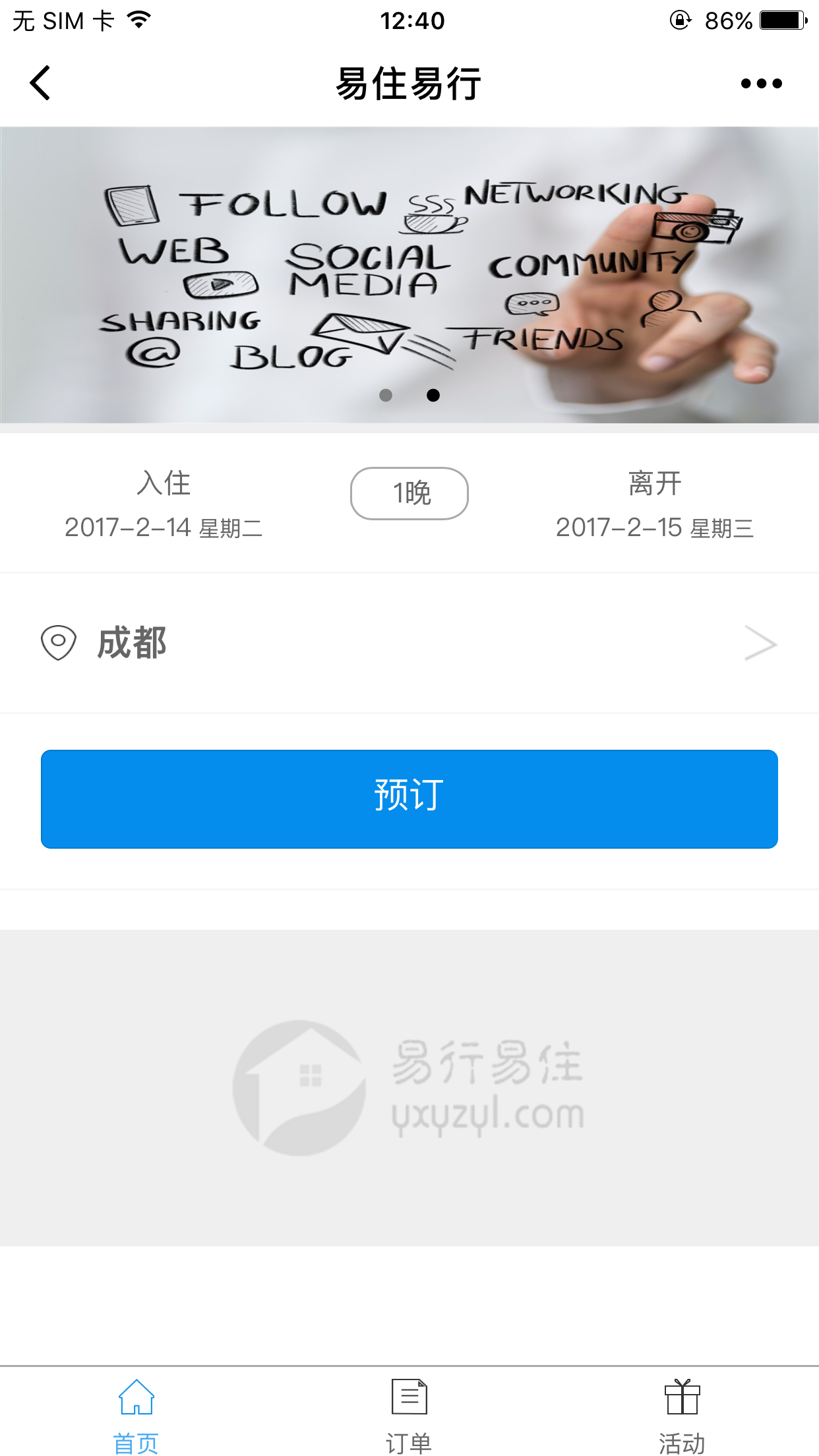Image resolution: width=819 pixels, height=1456 pixels.
Task: Go back using the header arrow
Action: (41, 84)
